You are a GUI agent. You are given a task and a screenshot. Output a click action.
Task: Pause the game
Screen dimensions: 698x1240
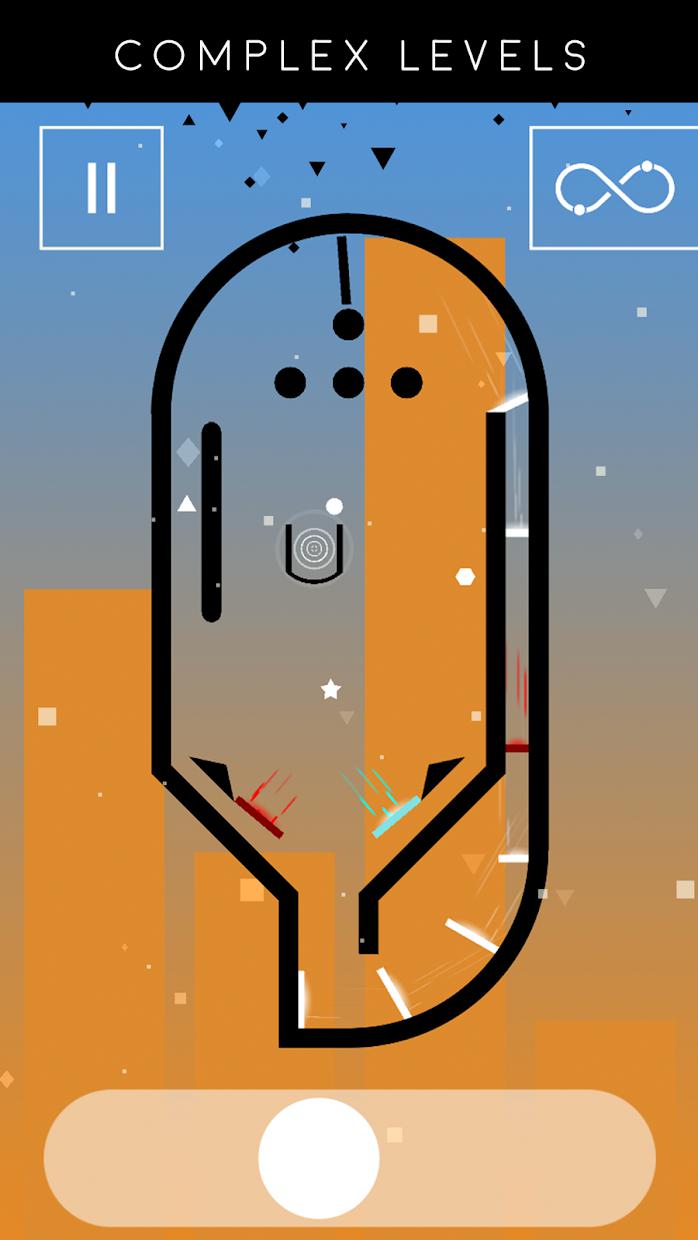point(101,188)
